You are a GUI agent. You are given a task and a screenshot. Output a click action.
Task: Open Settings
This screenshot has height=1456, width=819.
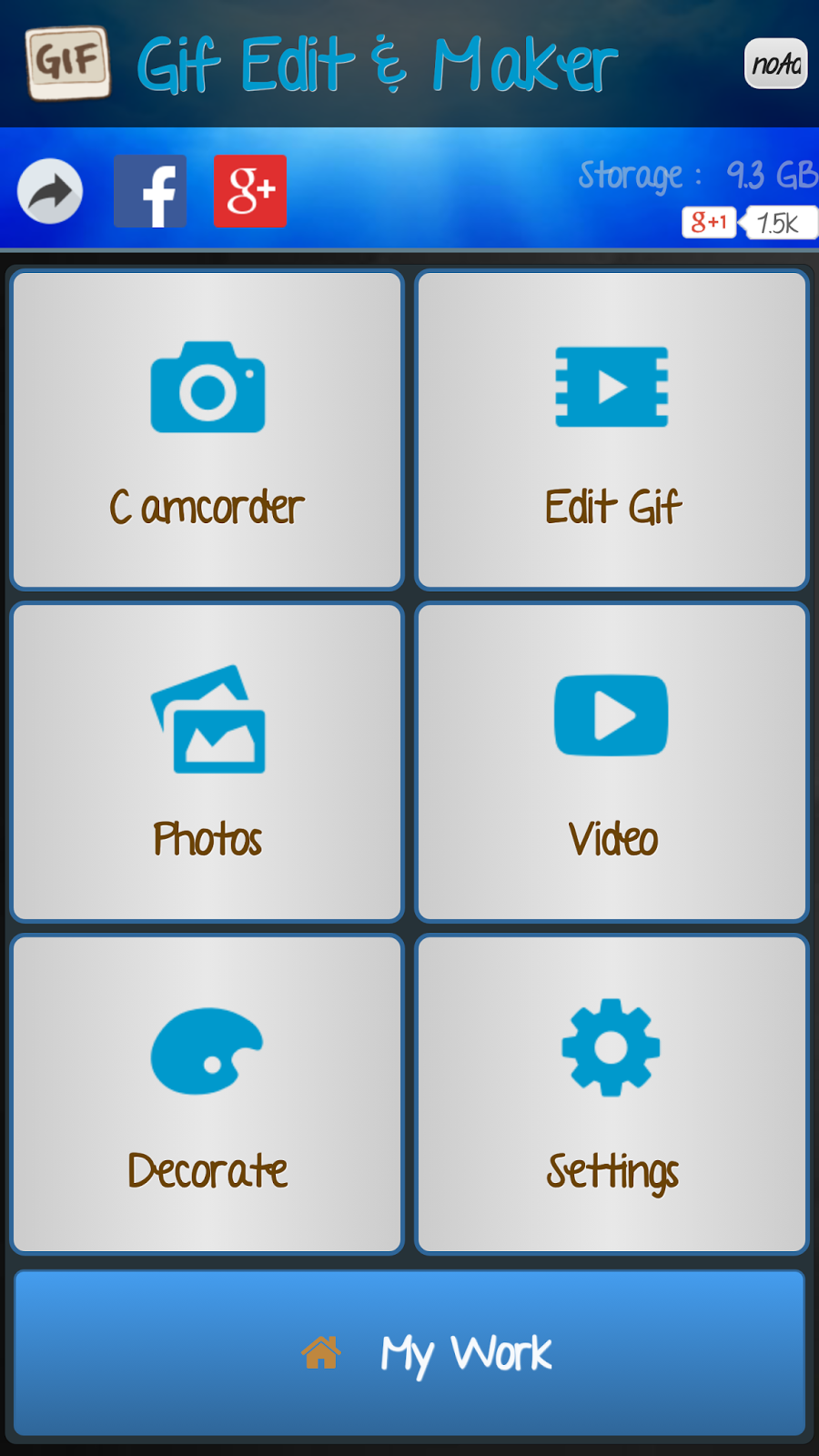point(612,1095)
